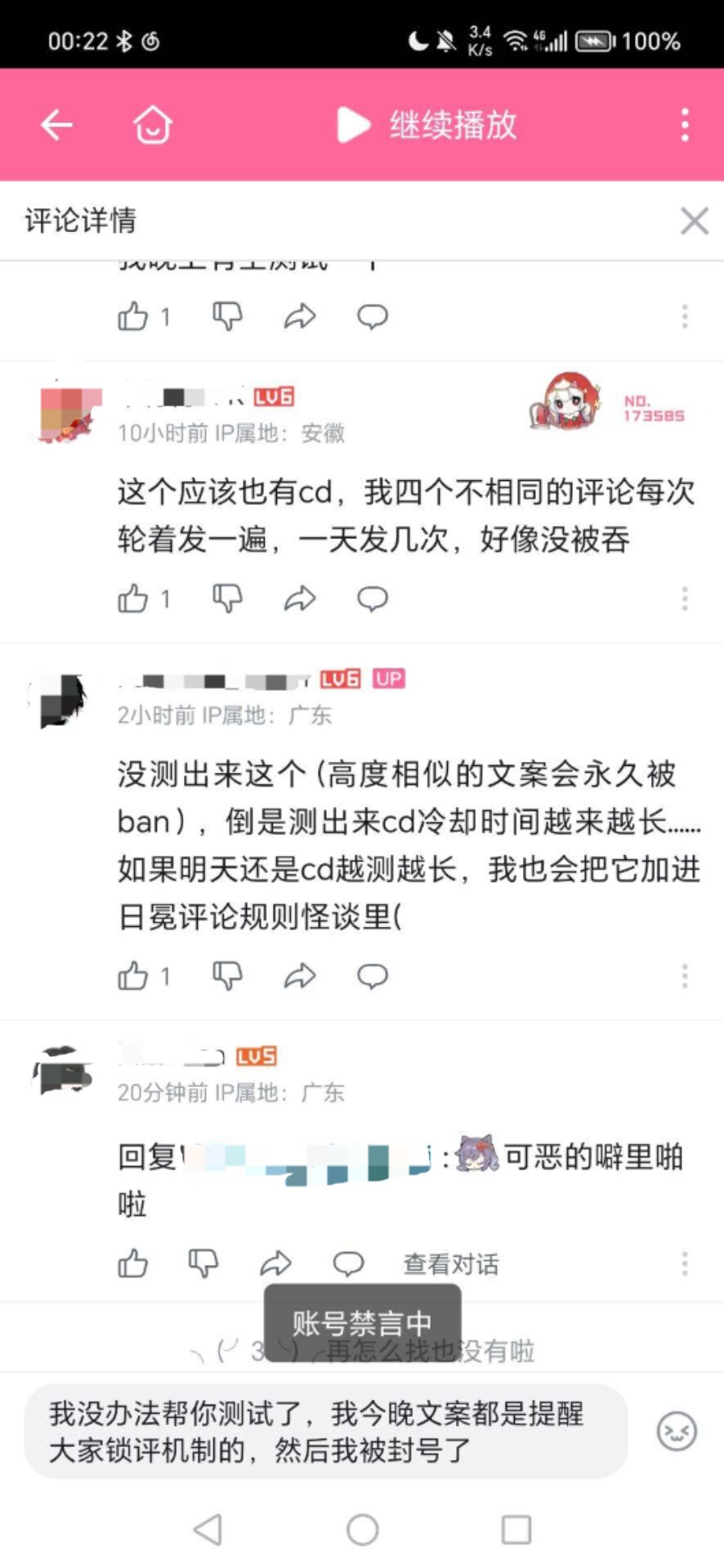Image resolution: width=724 pixels, height=1568 pixels.
Task: Reply to the 安徽 user's comment
Action: click(372, 599)
